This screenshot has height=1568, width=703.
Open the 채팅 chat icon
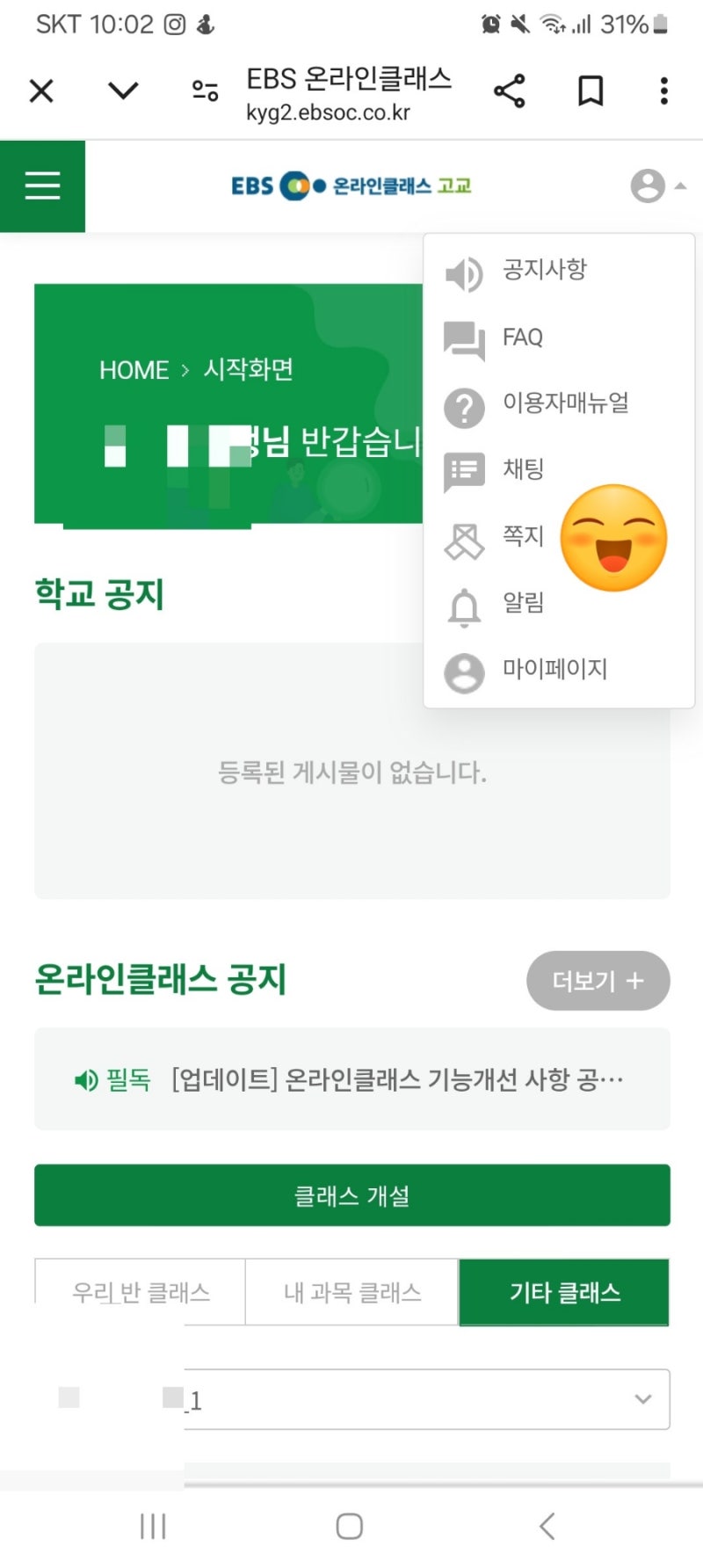click(x=463, y=470)
